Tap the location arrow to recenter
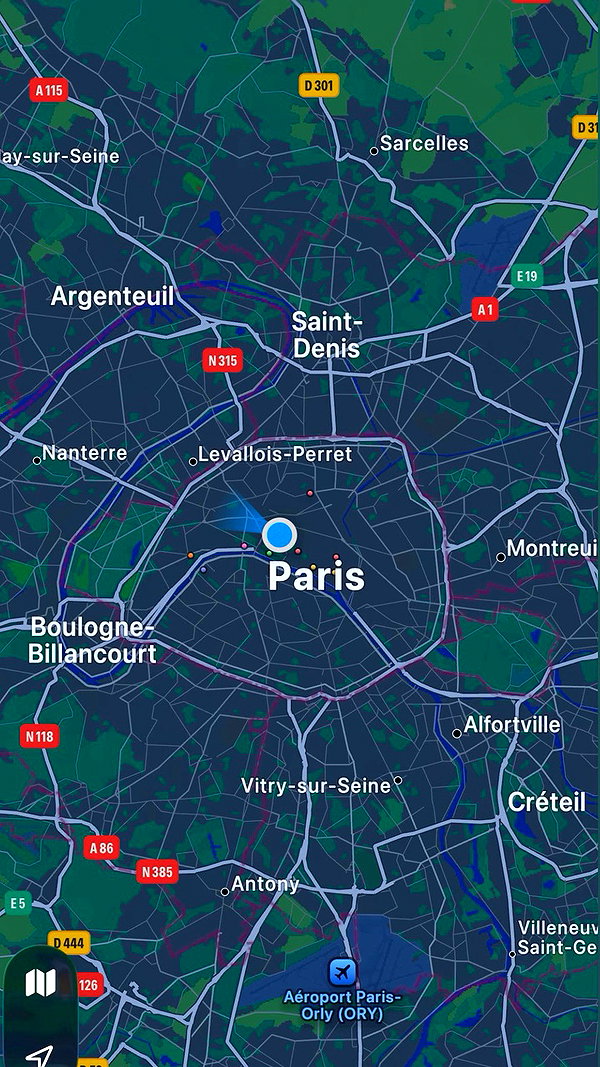 click(x=39, y=1055)
